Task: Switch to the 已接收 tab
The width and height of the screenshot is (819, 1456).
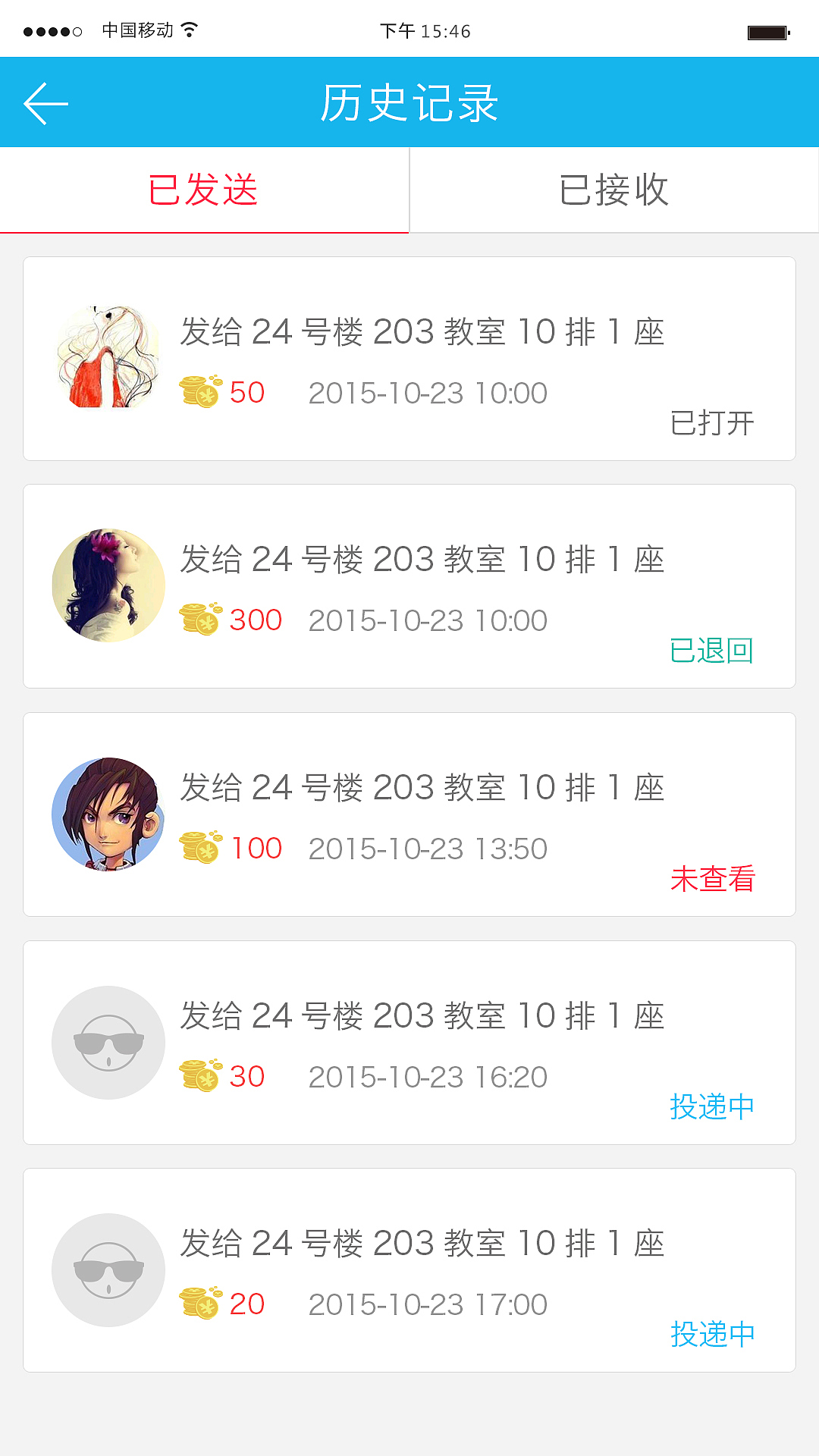Action: coord(614,191)
